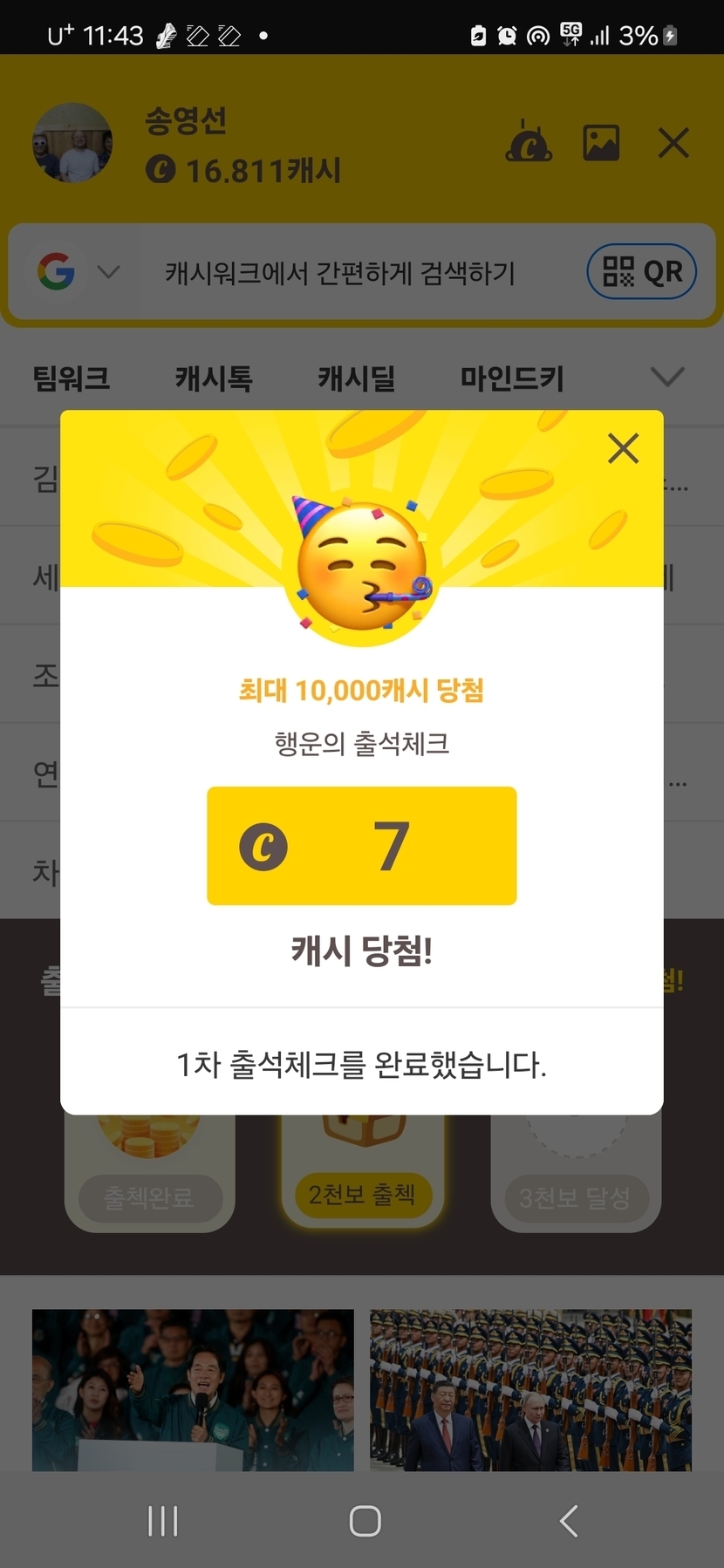Open the cash coin character icon
724x1568 pixels.
pos(529,143)
